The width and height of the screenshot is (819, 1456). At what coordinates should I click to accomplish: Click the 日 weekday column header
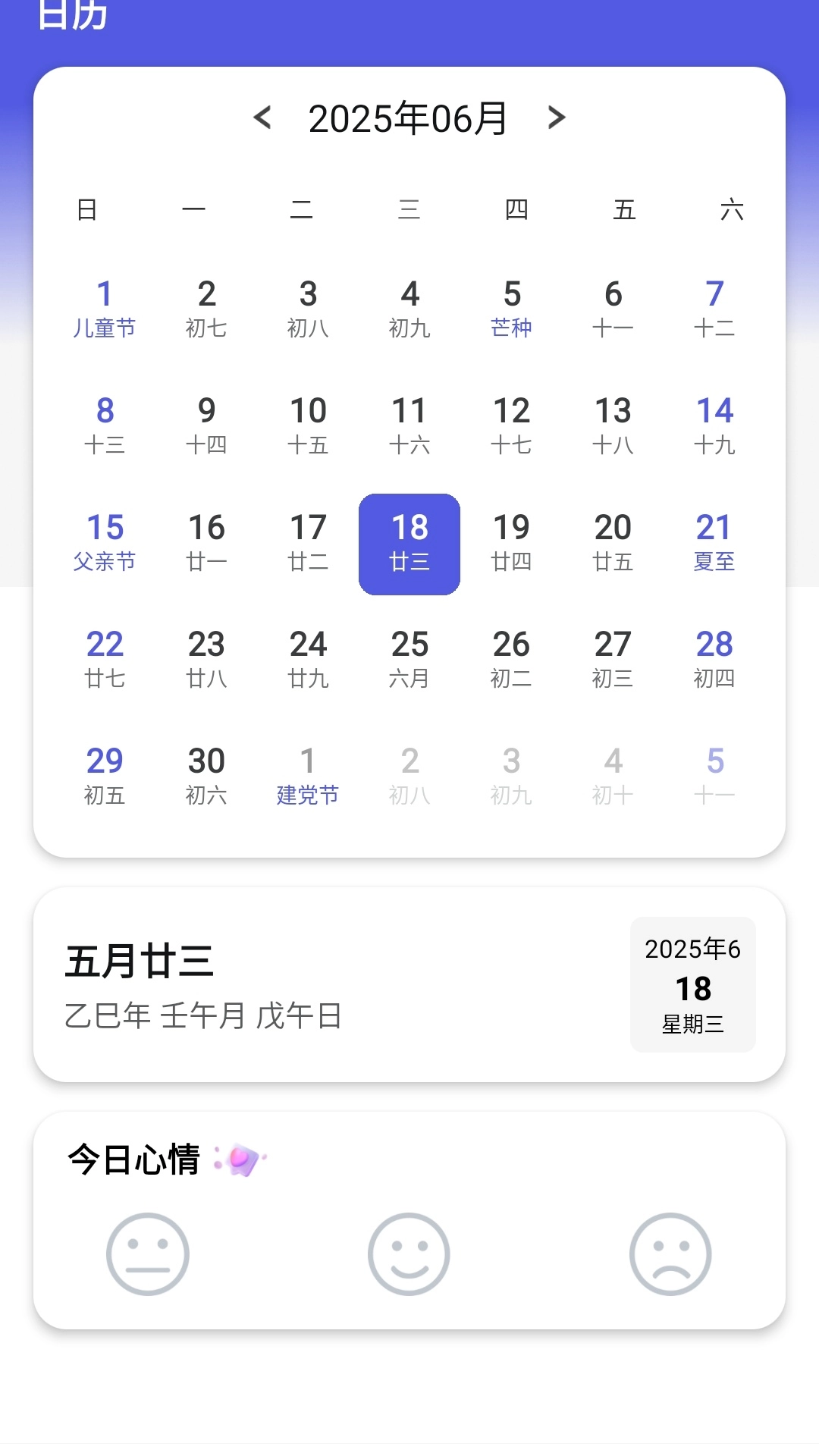tap(87, 210)
